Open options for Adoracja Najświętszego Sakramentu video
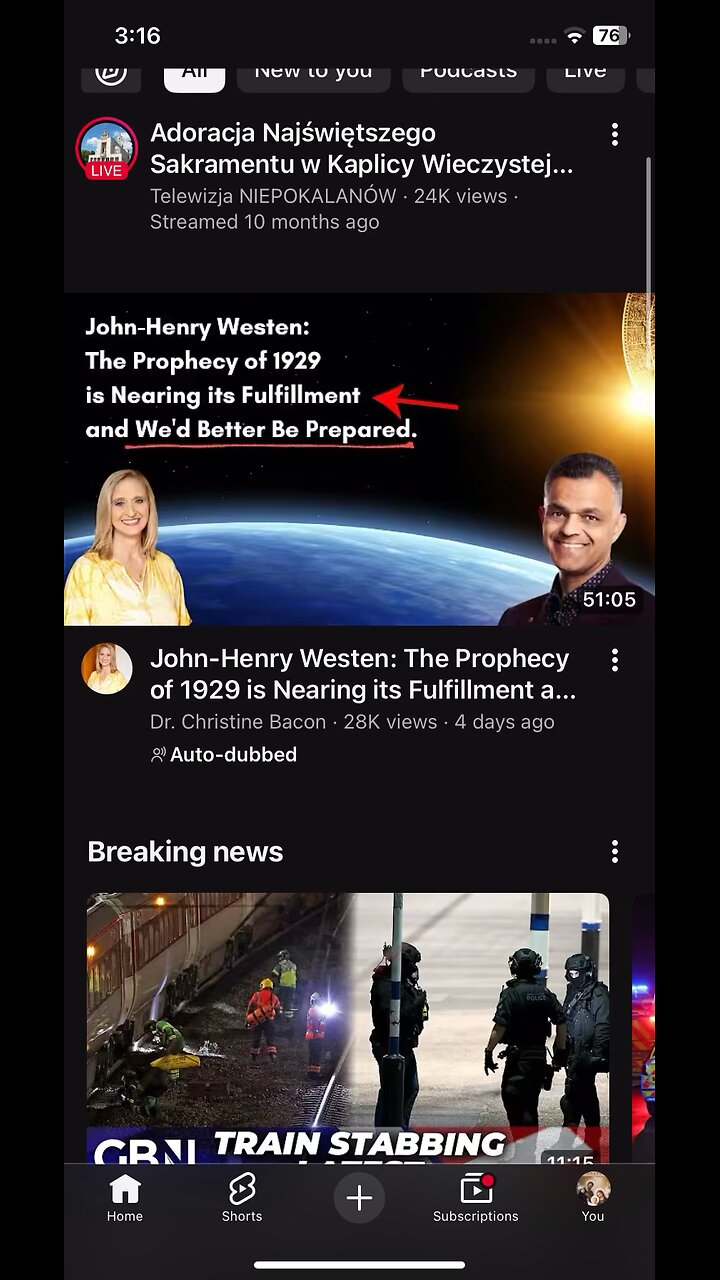 614,134
